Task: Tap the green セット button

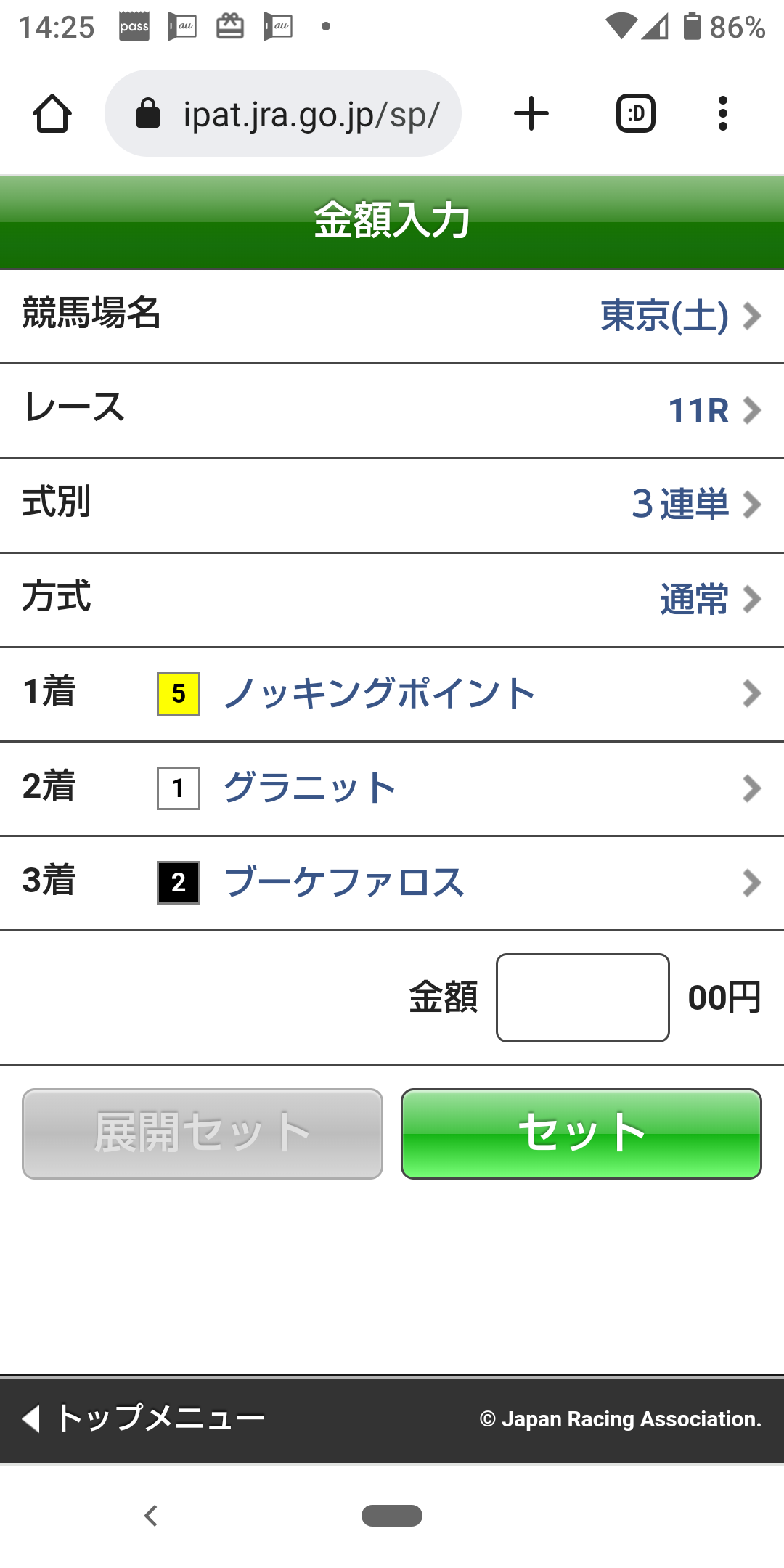Action: coord(581,1133)
